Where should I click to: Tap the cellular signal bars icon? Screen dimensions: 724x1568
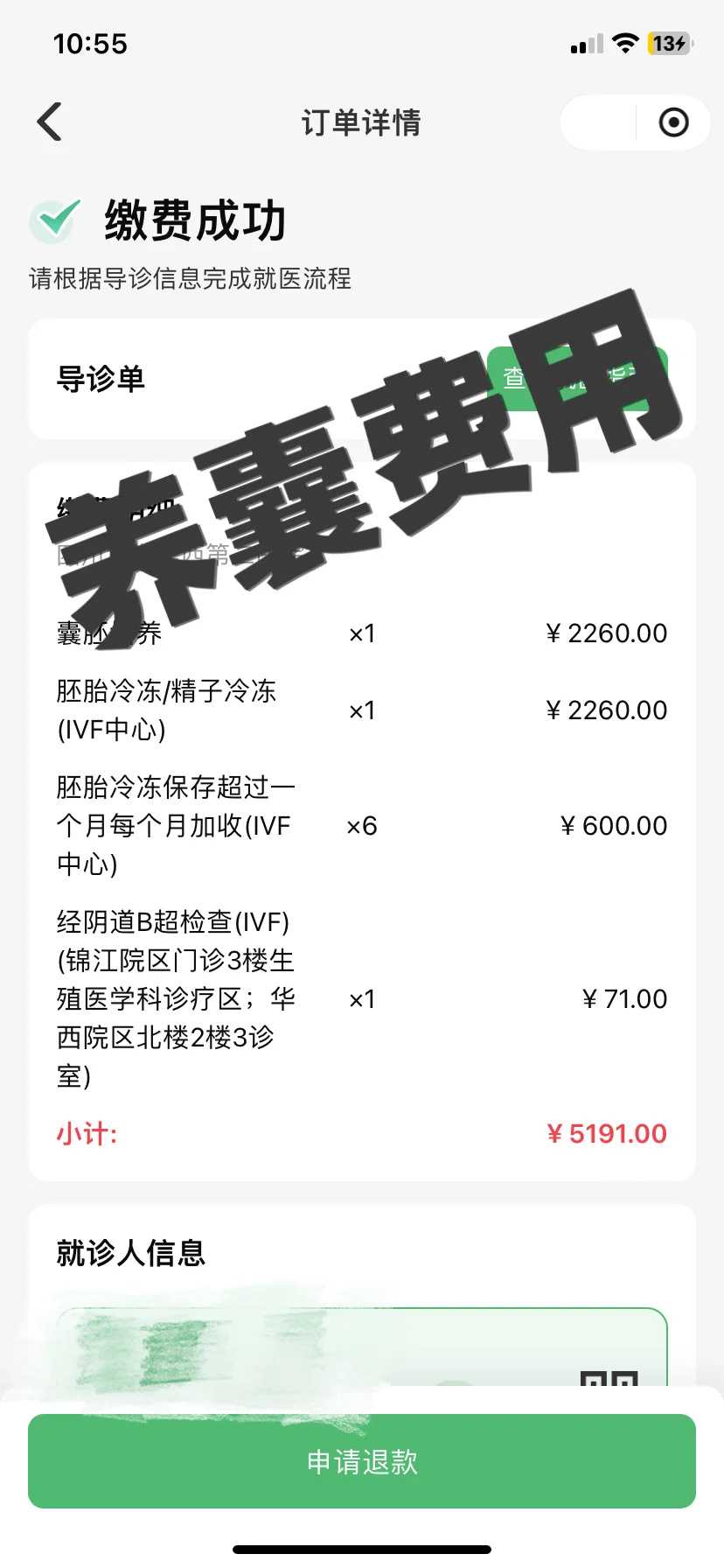click(x=584, y=43)
